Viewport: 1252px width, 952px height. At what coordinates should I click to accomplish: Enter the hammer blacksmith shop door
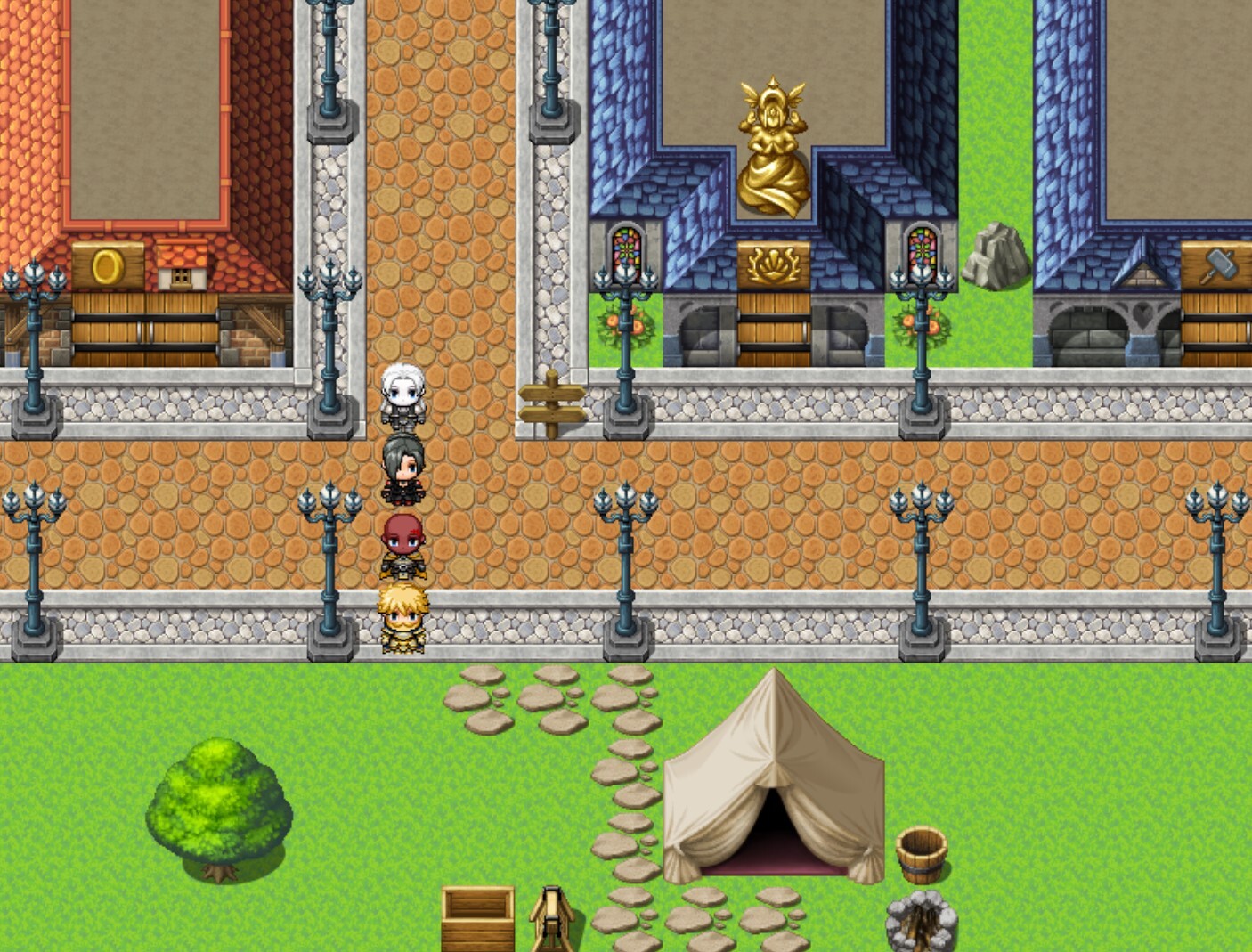click(1216, 330)
